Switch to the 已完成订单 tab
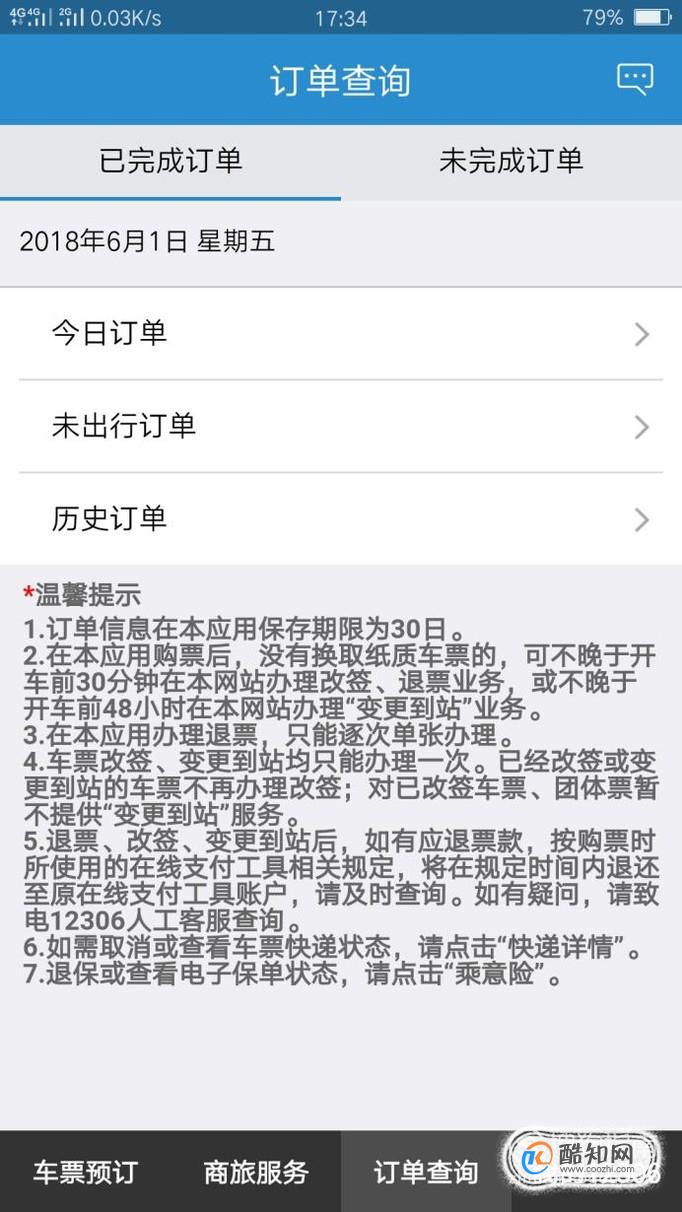 click(170, 161)
